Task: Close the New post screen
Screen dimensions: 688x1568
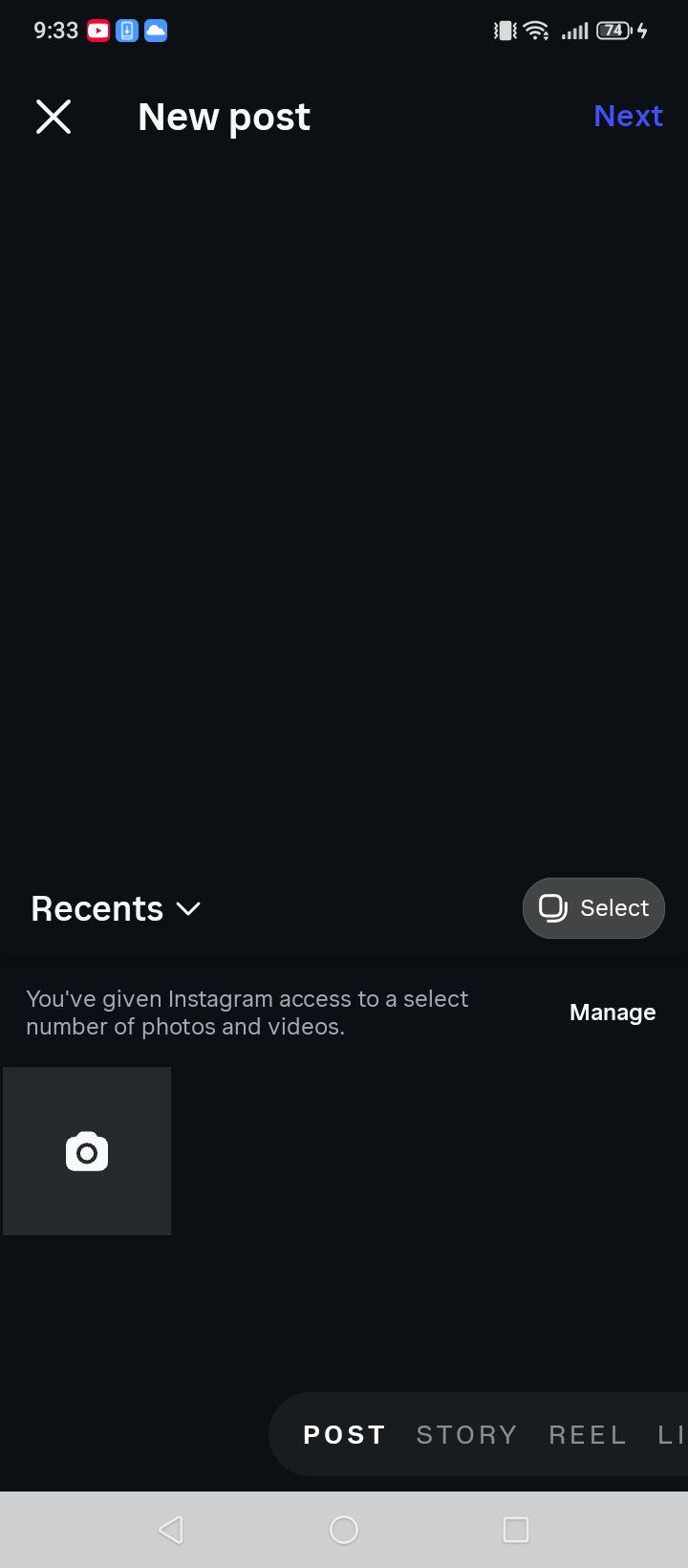Action: [x=54, y=117]
